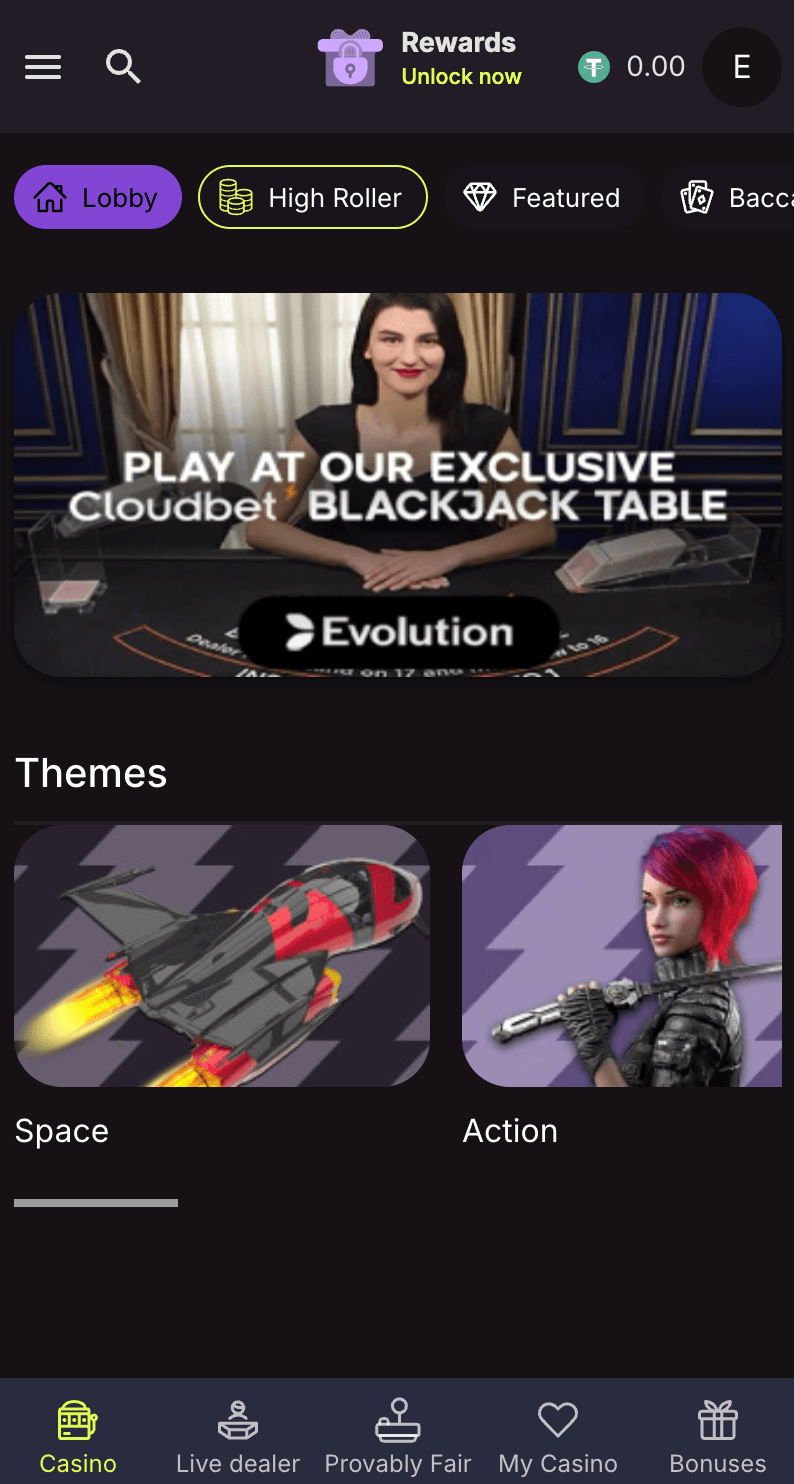Open the exclusive Blackjack table banner
This screenshot has height=1484, width=794.
pos(398,485)
